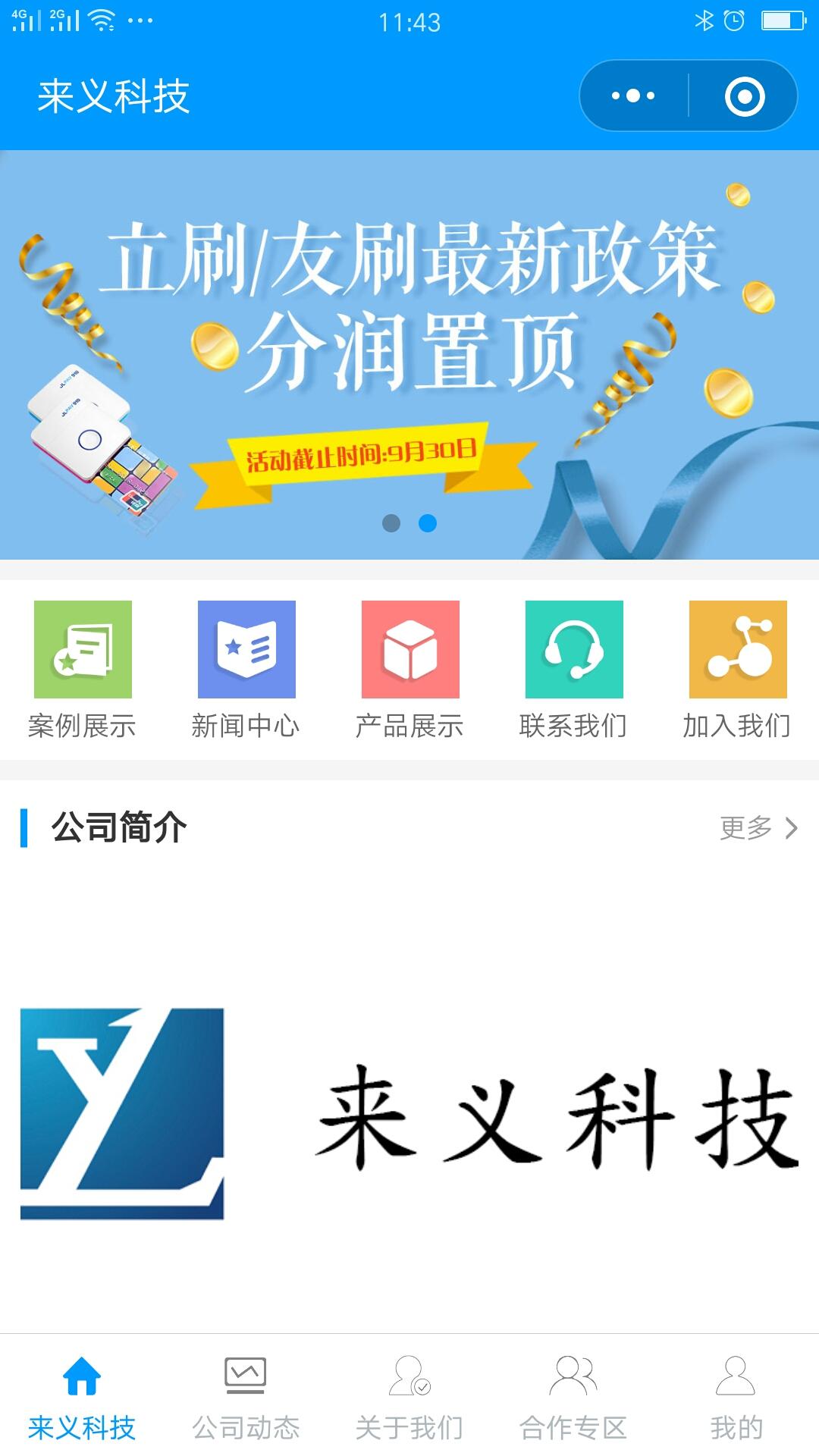
Task: Open the 来义科技 company intro image
Action: point(409,1113)
